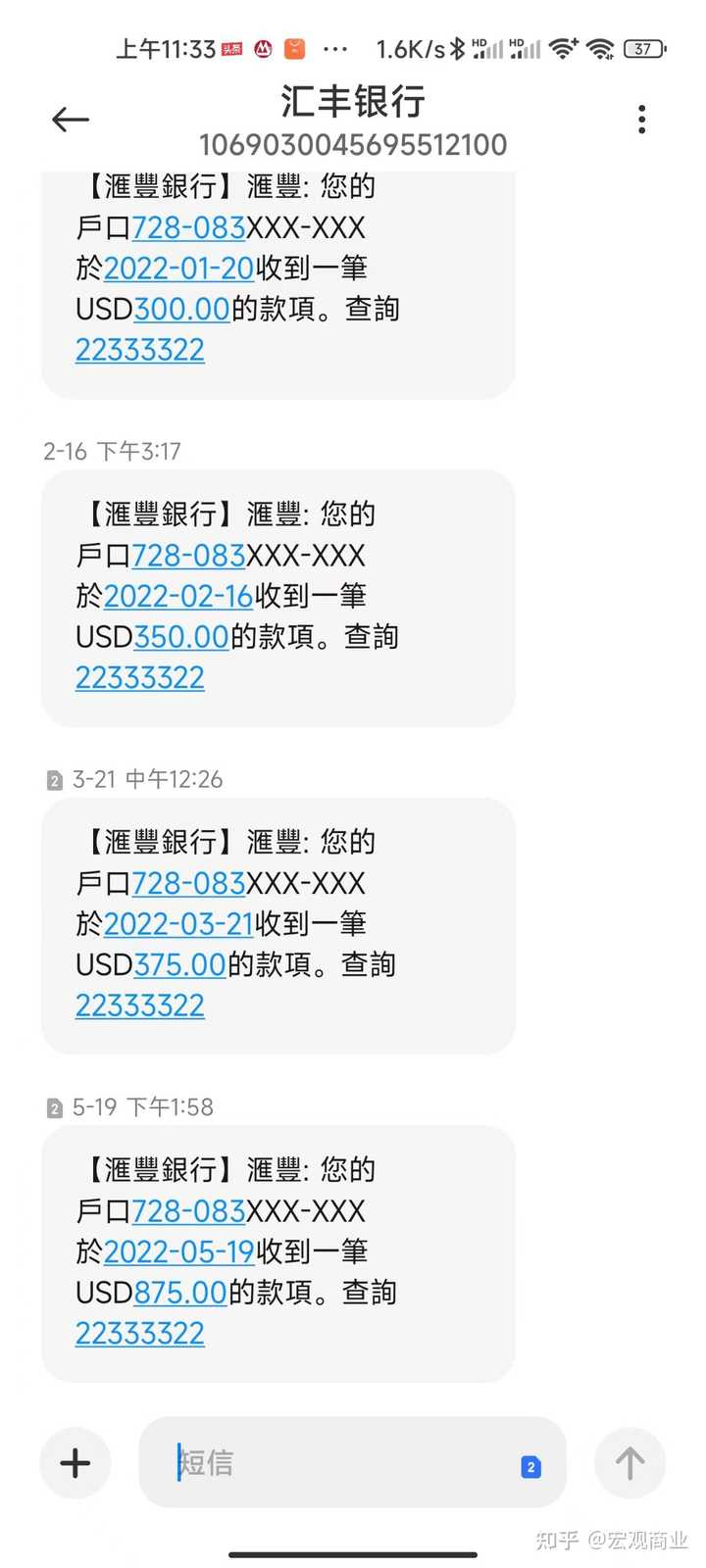This screenshot has height=1568, width=706.
Task: Tap account number 728-083 in 2-16 message
Action: pos(188,556)
